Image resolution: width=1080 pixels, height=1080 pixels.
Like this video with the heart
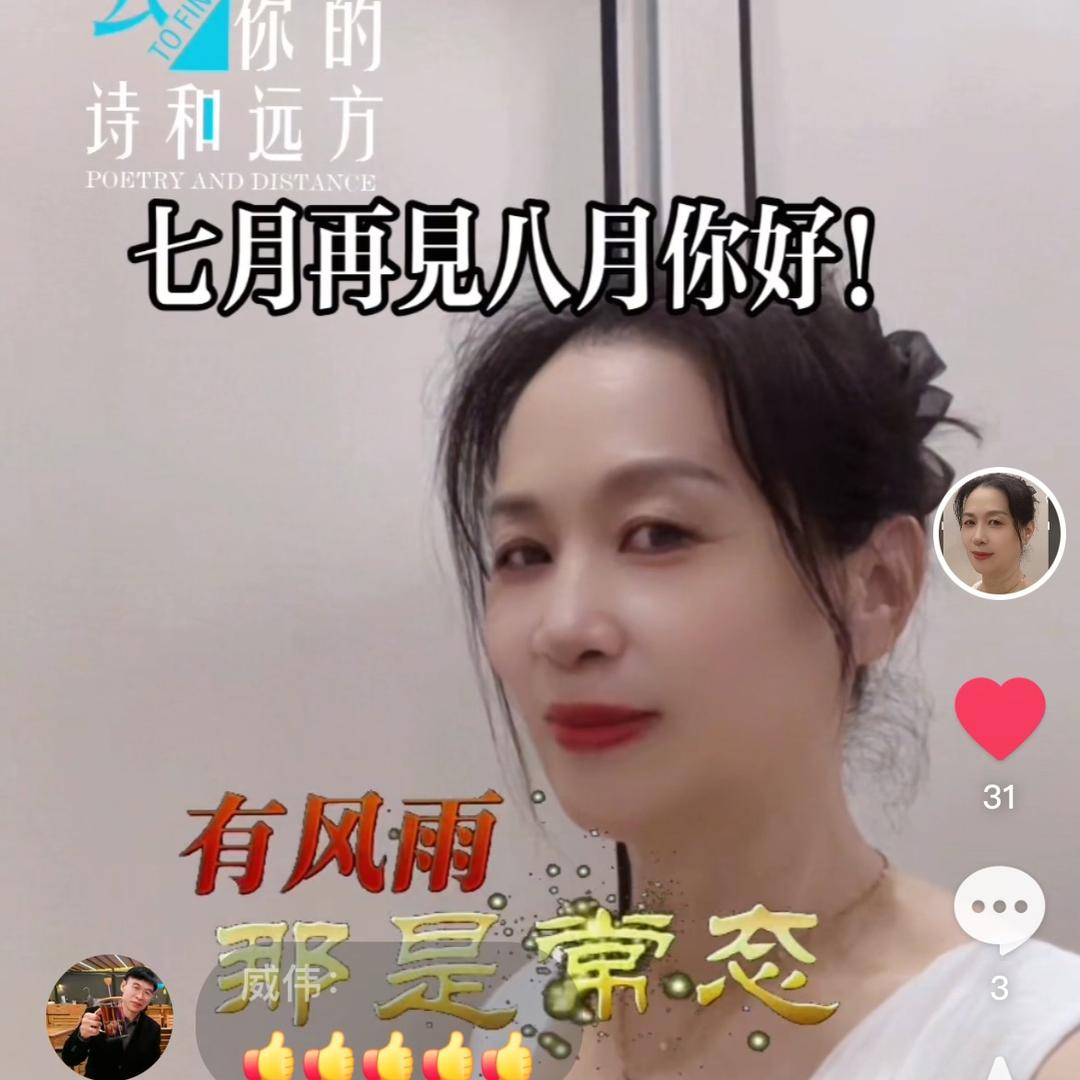pyautogui.click(x=999, y=717)
